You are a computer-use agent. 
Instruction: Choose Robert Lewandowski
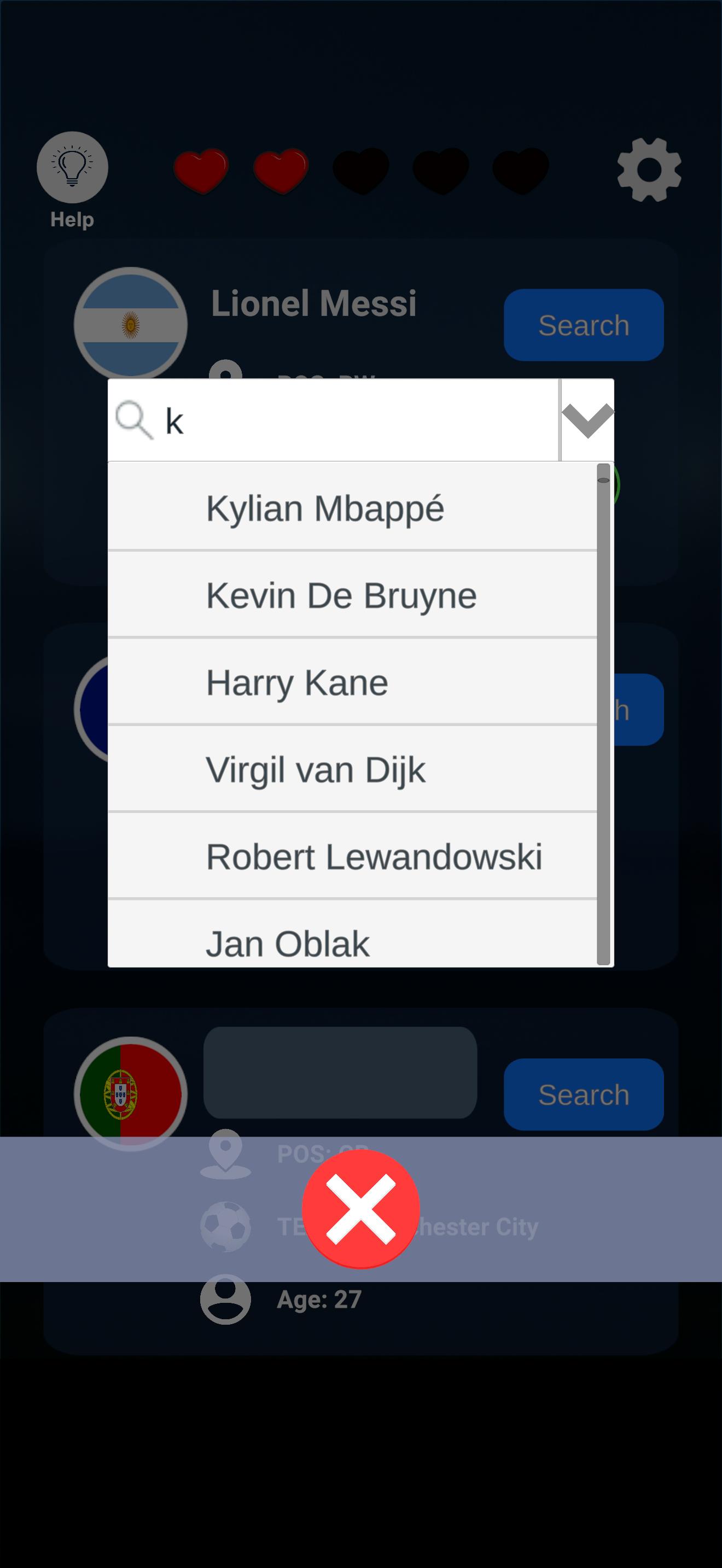[x=352, y=856]
